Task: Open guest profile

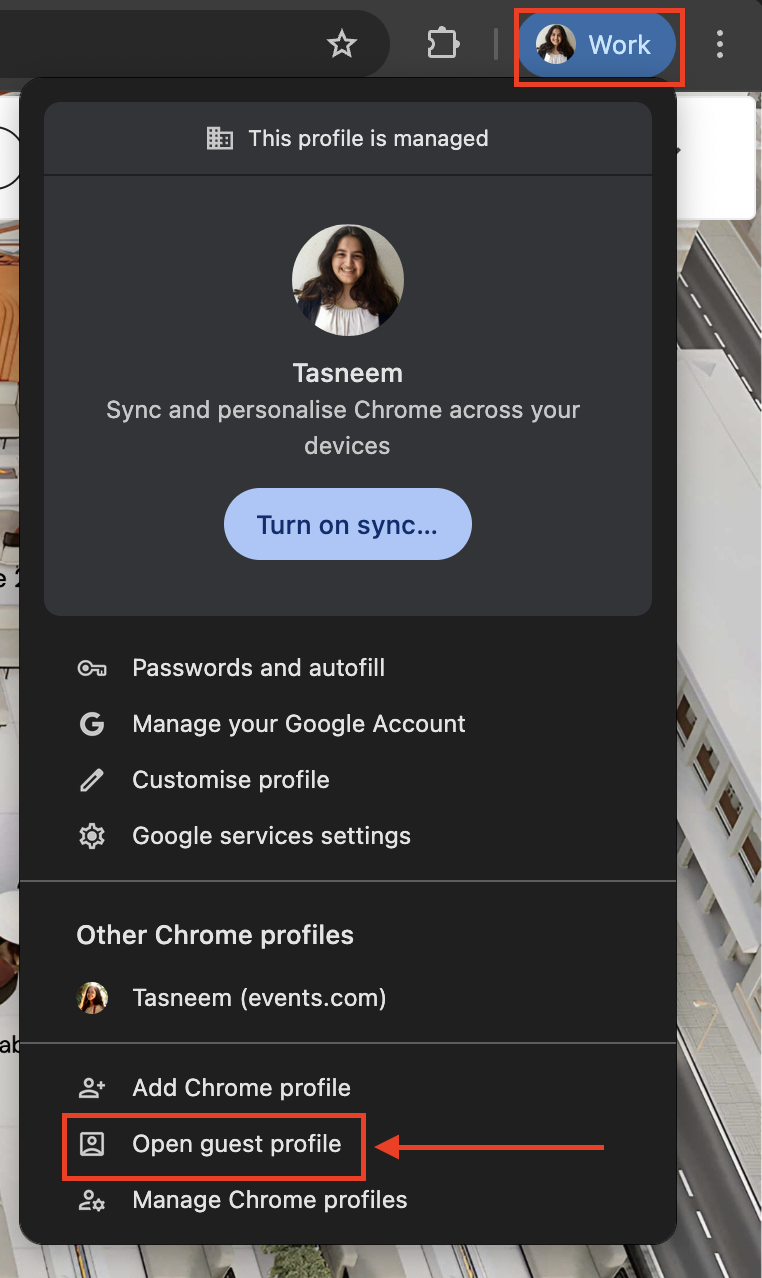Action: 236,1144
